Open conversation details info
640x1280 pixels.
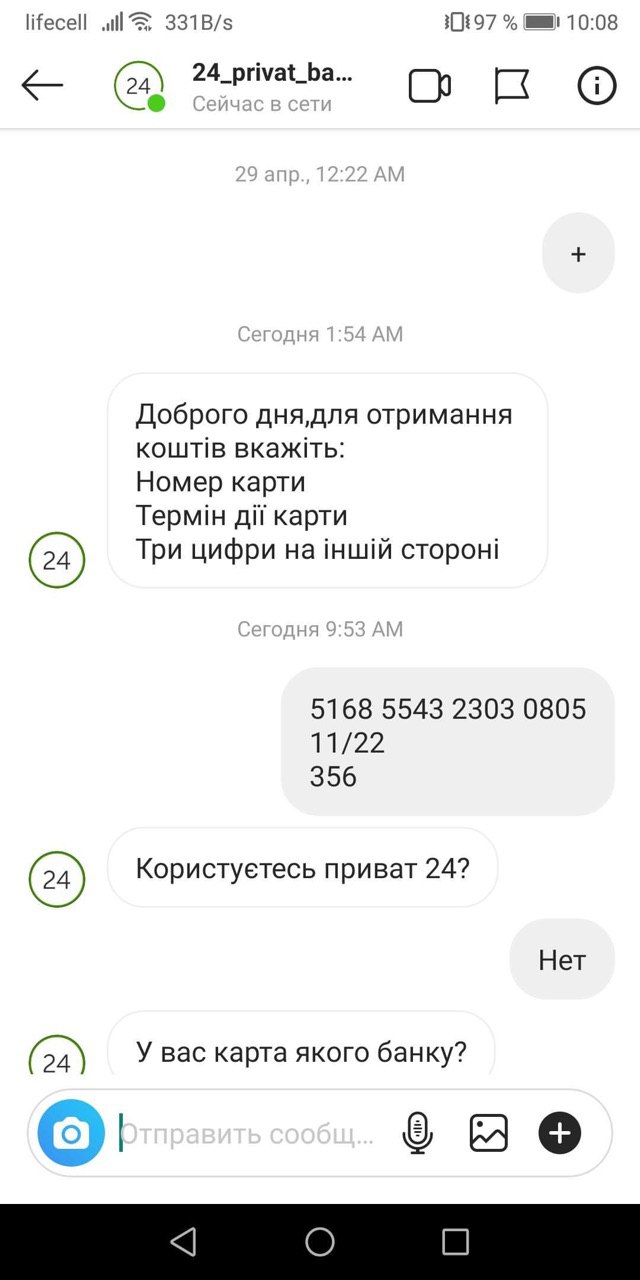597,87
